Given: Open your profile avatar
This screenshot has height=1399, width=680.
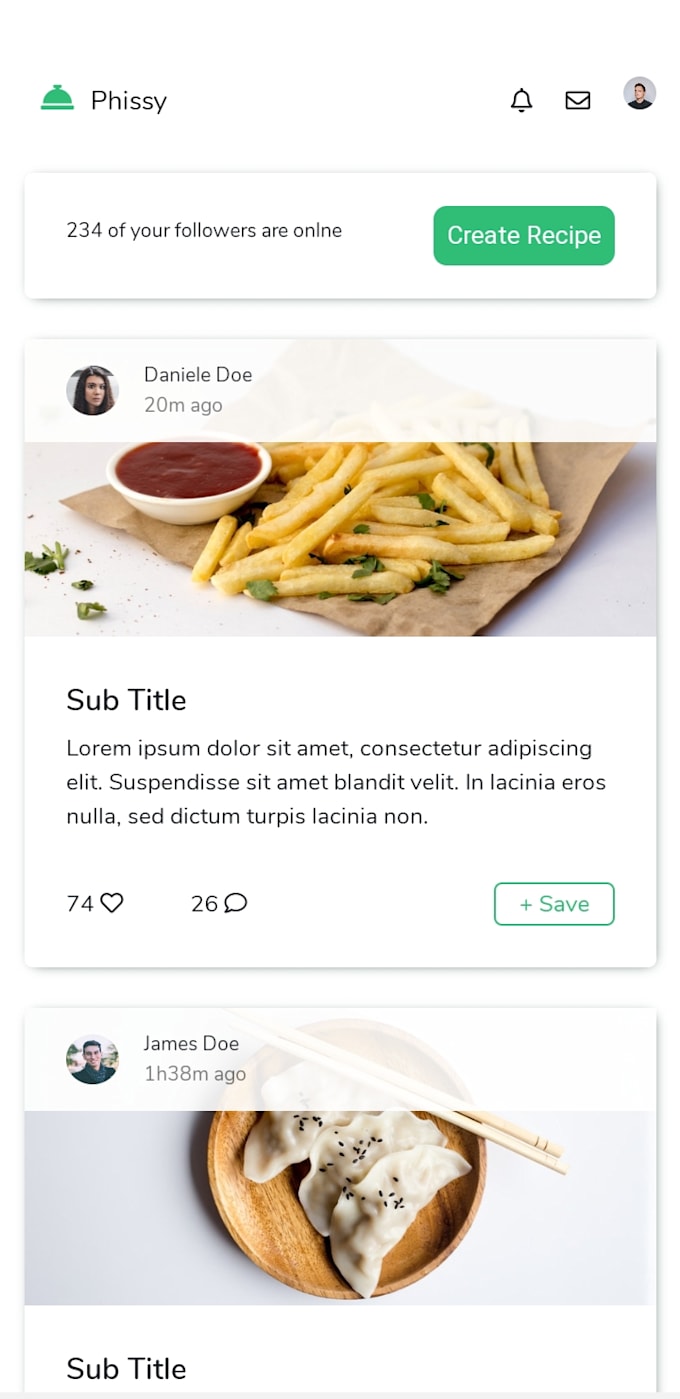Looking at the screenshot, I should (639, 93).
